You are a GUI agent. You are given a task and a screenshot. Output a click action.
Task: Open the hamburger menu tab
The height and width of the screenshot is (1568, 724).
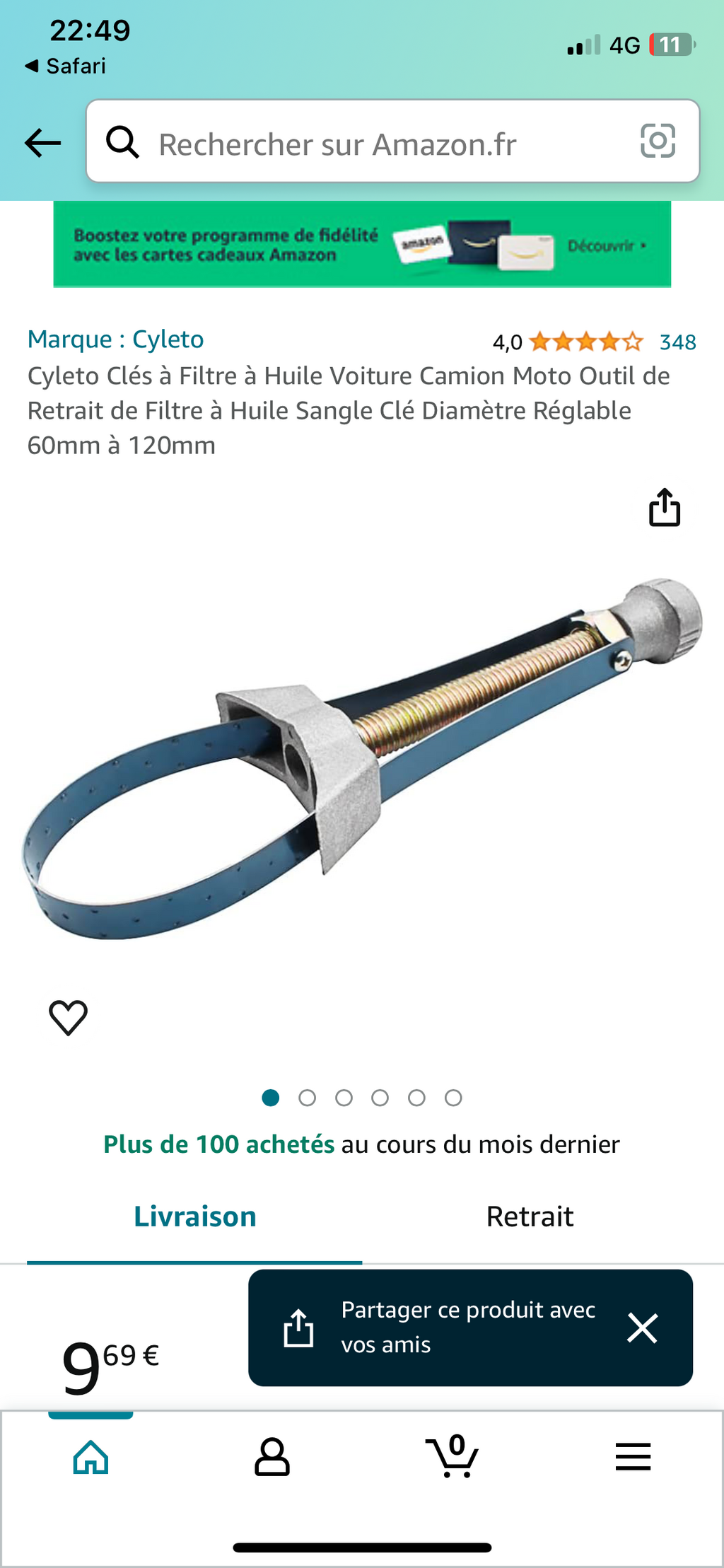pyautogui.click(x=633, y=1457)
